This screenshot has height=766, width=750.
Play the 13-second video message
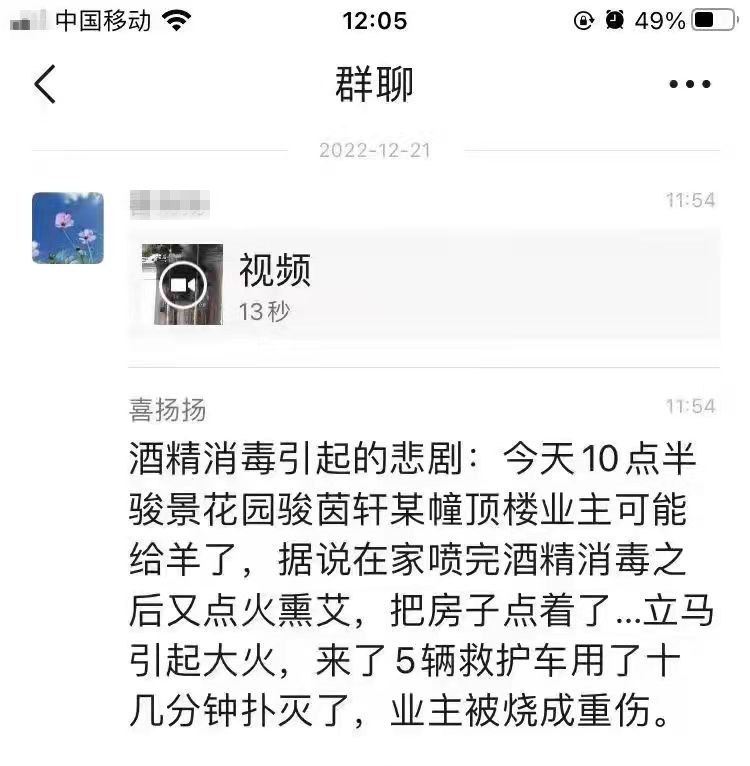pos(182,285)
